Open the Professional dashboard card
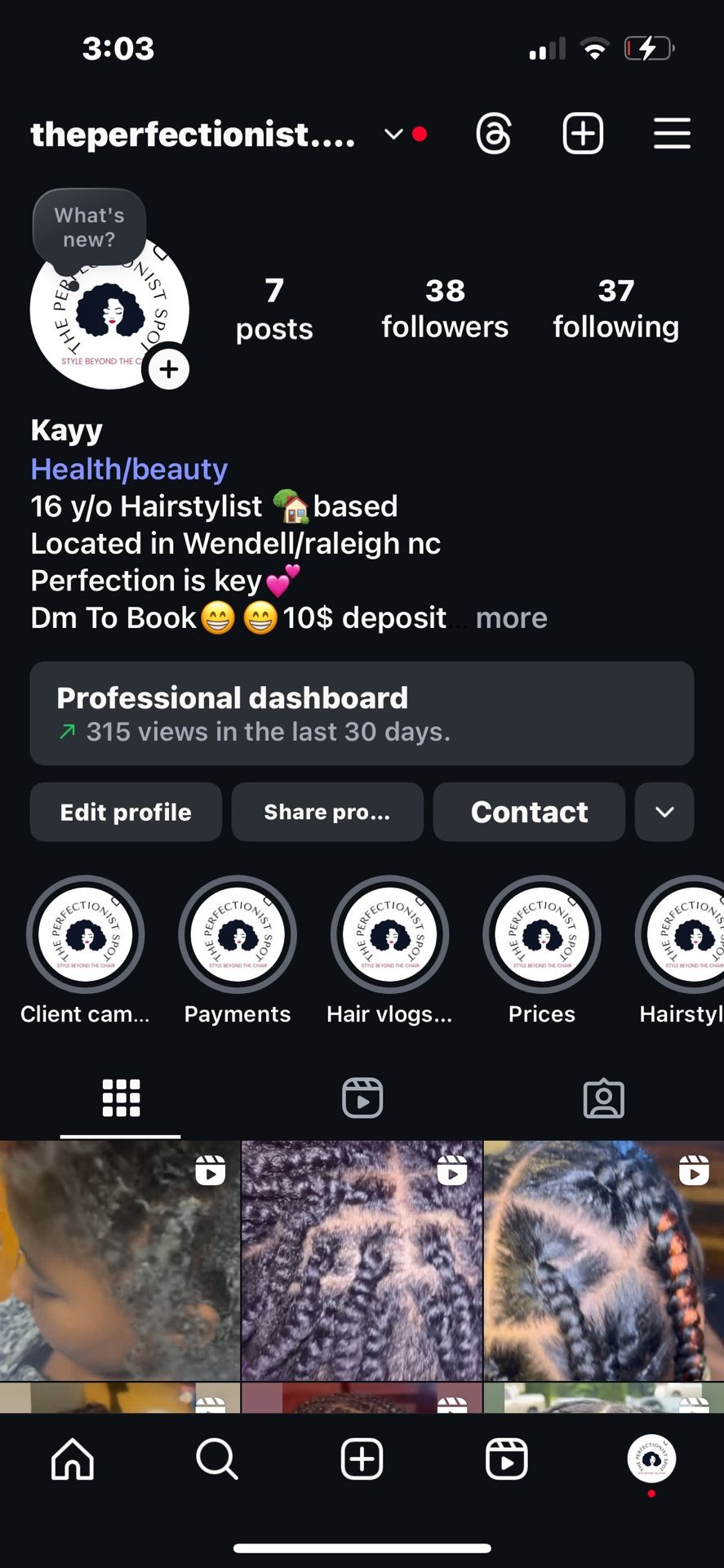 pyautogui.click(x=362, y=713)
